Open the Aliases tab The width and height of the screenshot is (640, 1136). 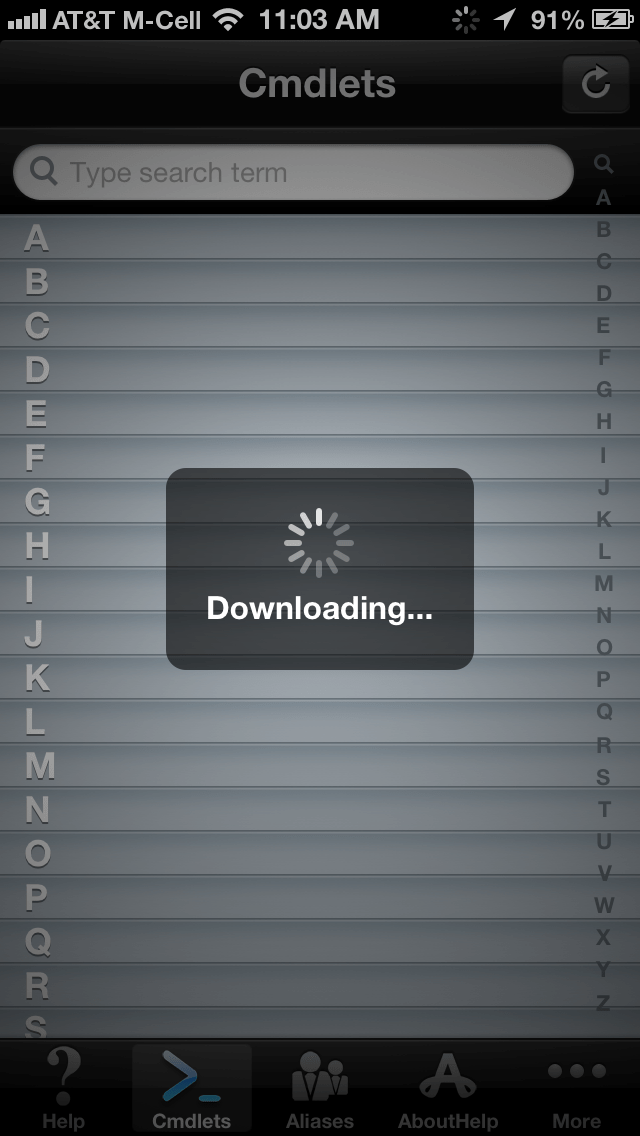click(x=319, y=1089)
